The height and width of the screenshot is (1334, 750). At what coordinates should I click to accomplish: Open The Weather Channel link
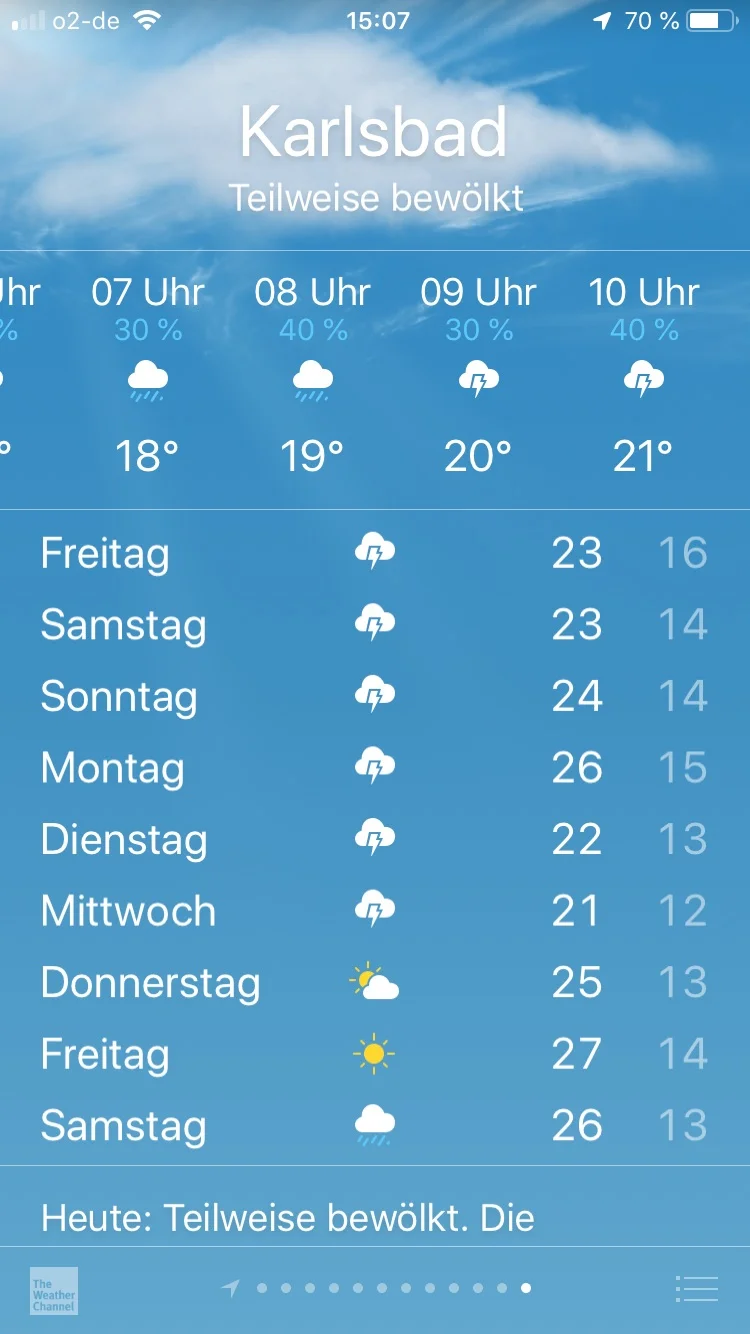(x=54, y=1290)
